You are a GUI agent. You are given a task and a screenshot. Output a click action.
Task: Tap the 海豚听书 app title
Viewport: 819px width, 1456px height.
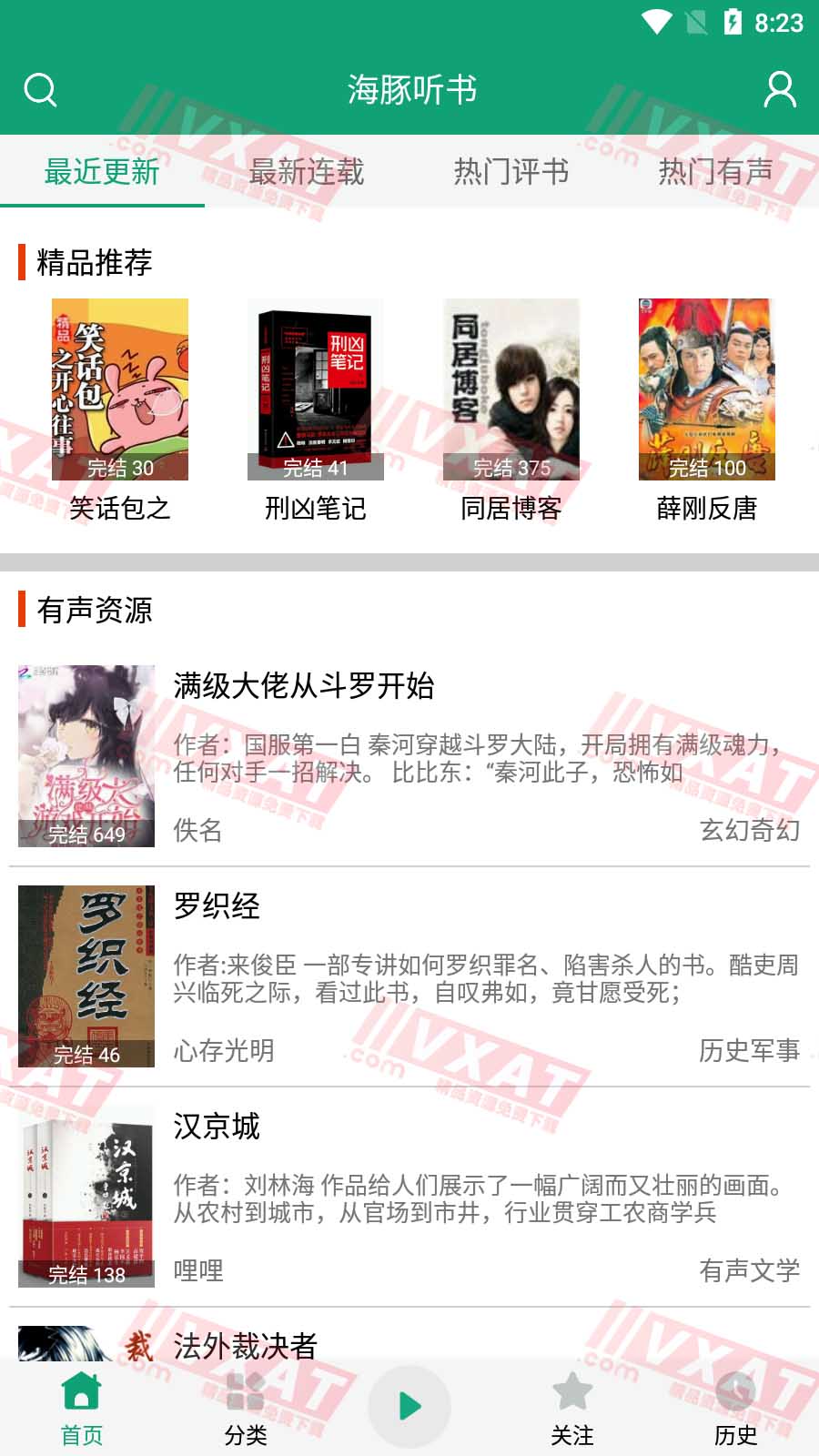pos(409,89)
